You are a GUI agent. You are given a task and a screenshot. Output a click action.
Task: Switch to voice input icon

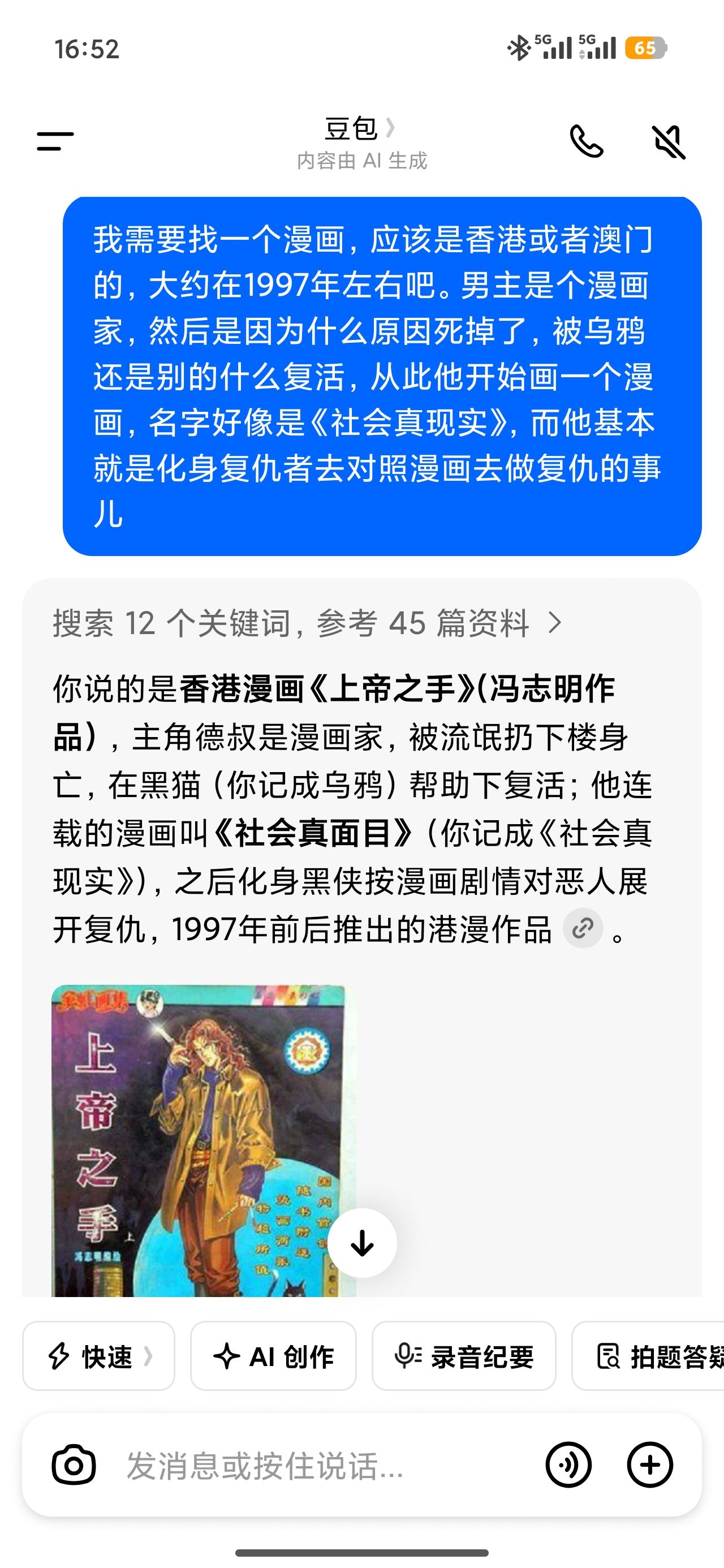click(568, 1464)
